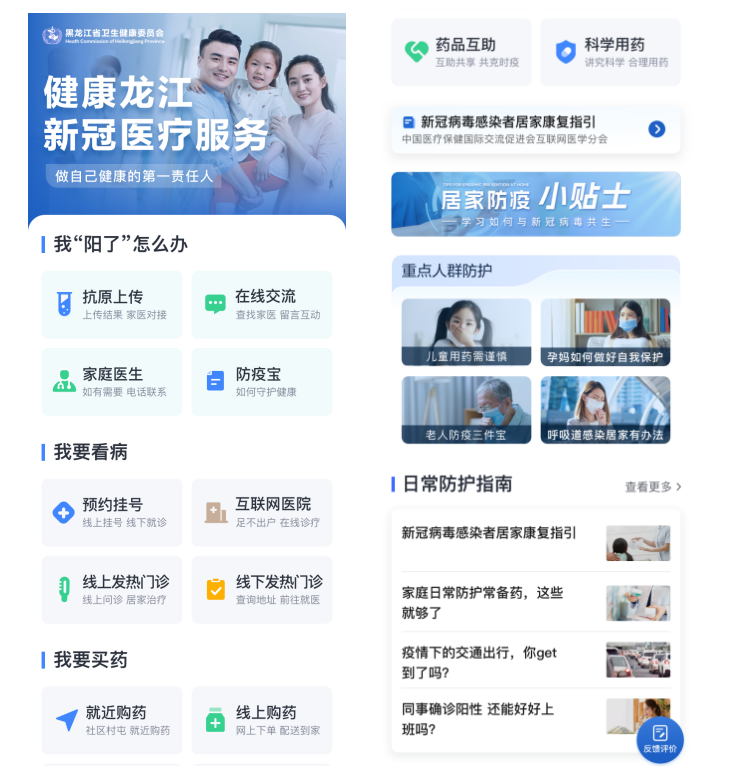Open 药品互助 card
This screenshot has width=729, height=782.
coord(461,52)
